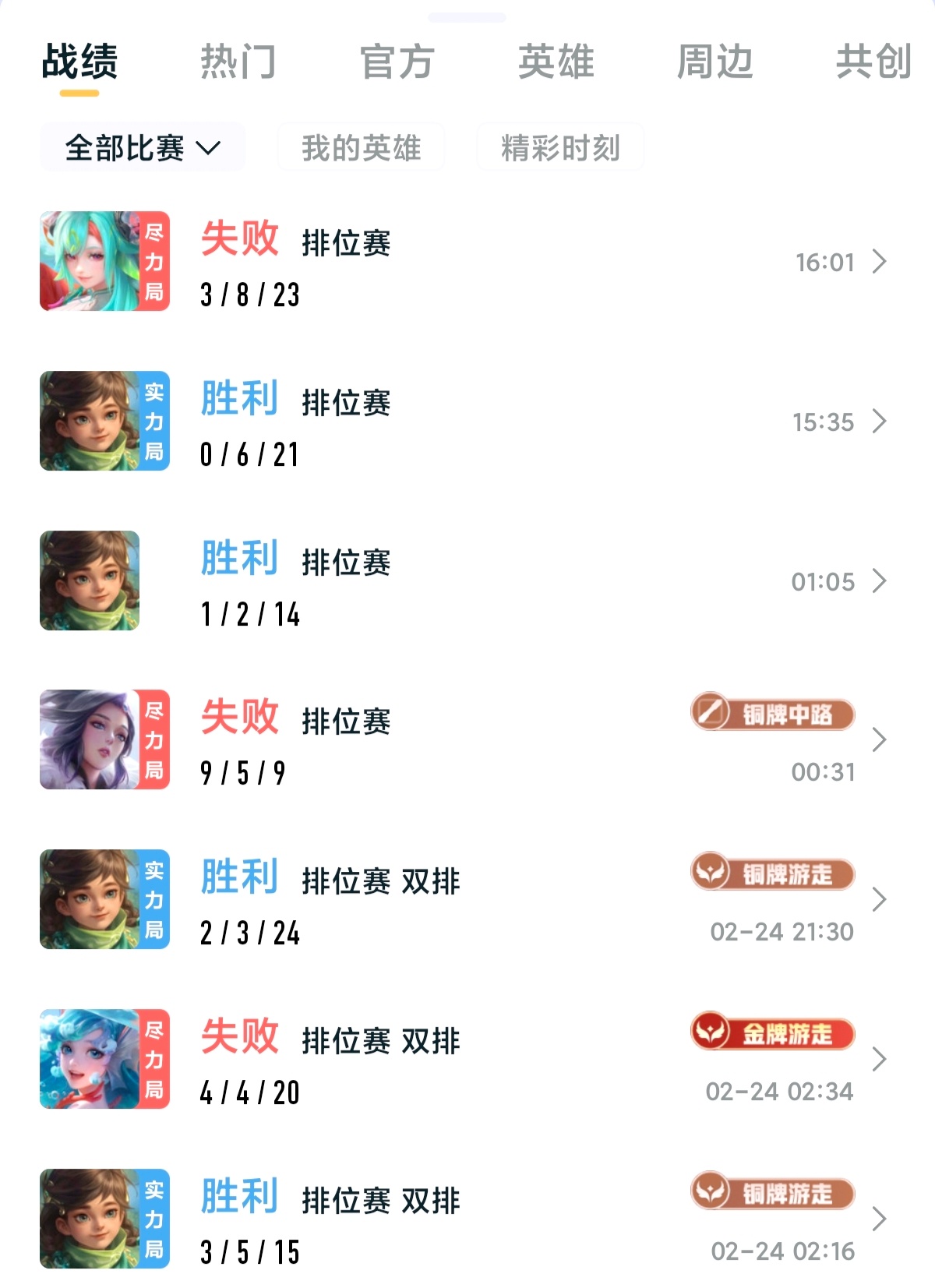
Task: Expand the 9/5/9 失败 match details
Action: (x=880, y=740)
